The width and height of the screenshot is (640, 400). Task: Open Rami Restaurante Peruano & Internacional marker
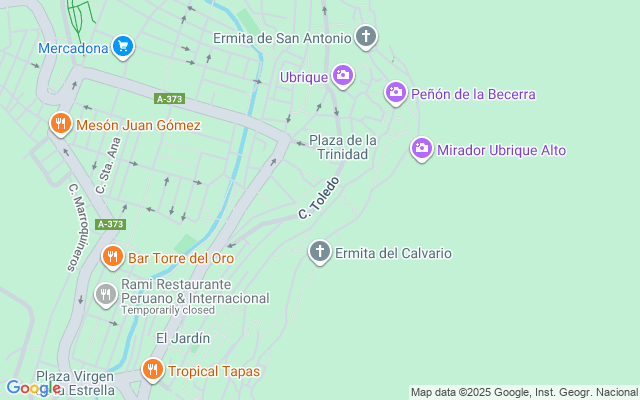pos(105,293)
